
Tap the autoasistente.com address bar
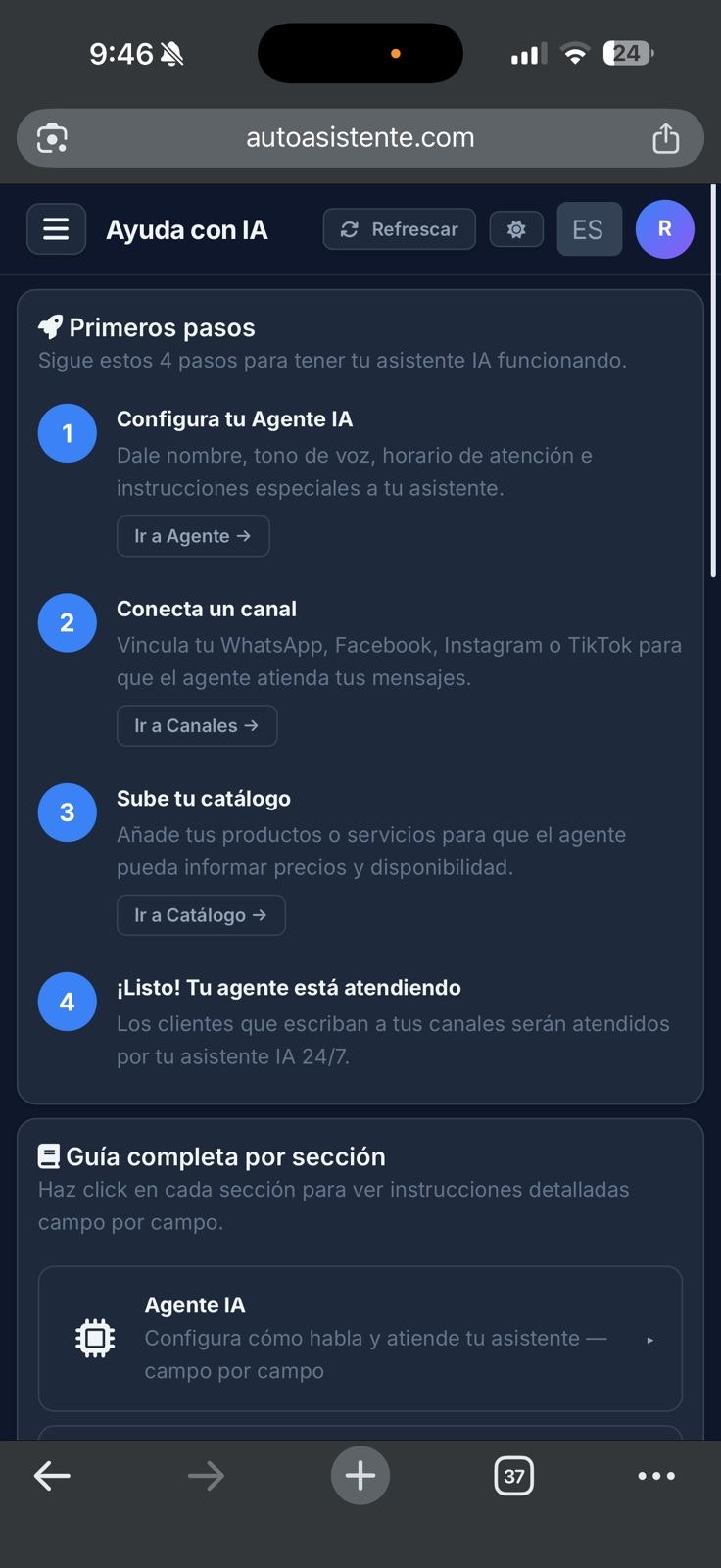point(360,138)
